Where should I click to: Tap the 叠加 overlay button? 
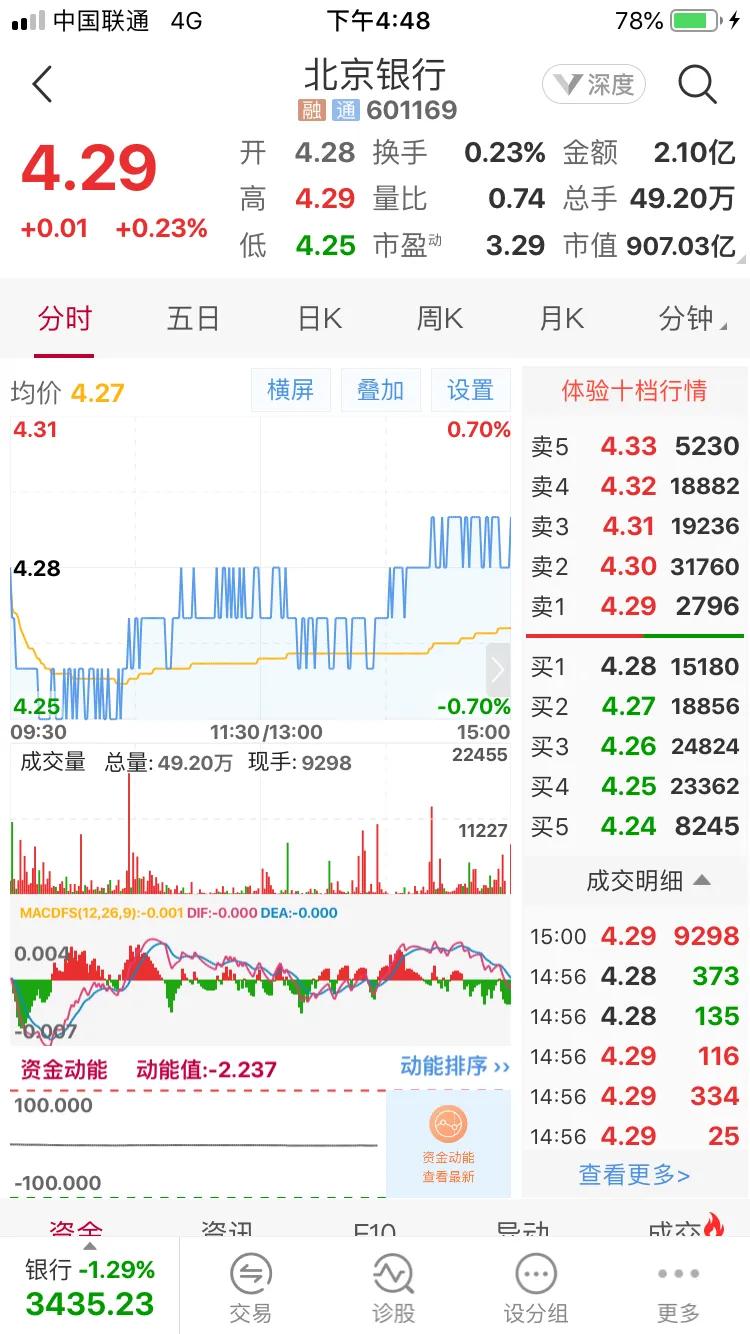[380, 390]
